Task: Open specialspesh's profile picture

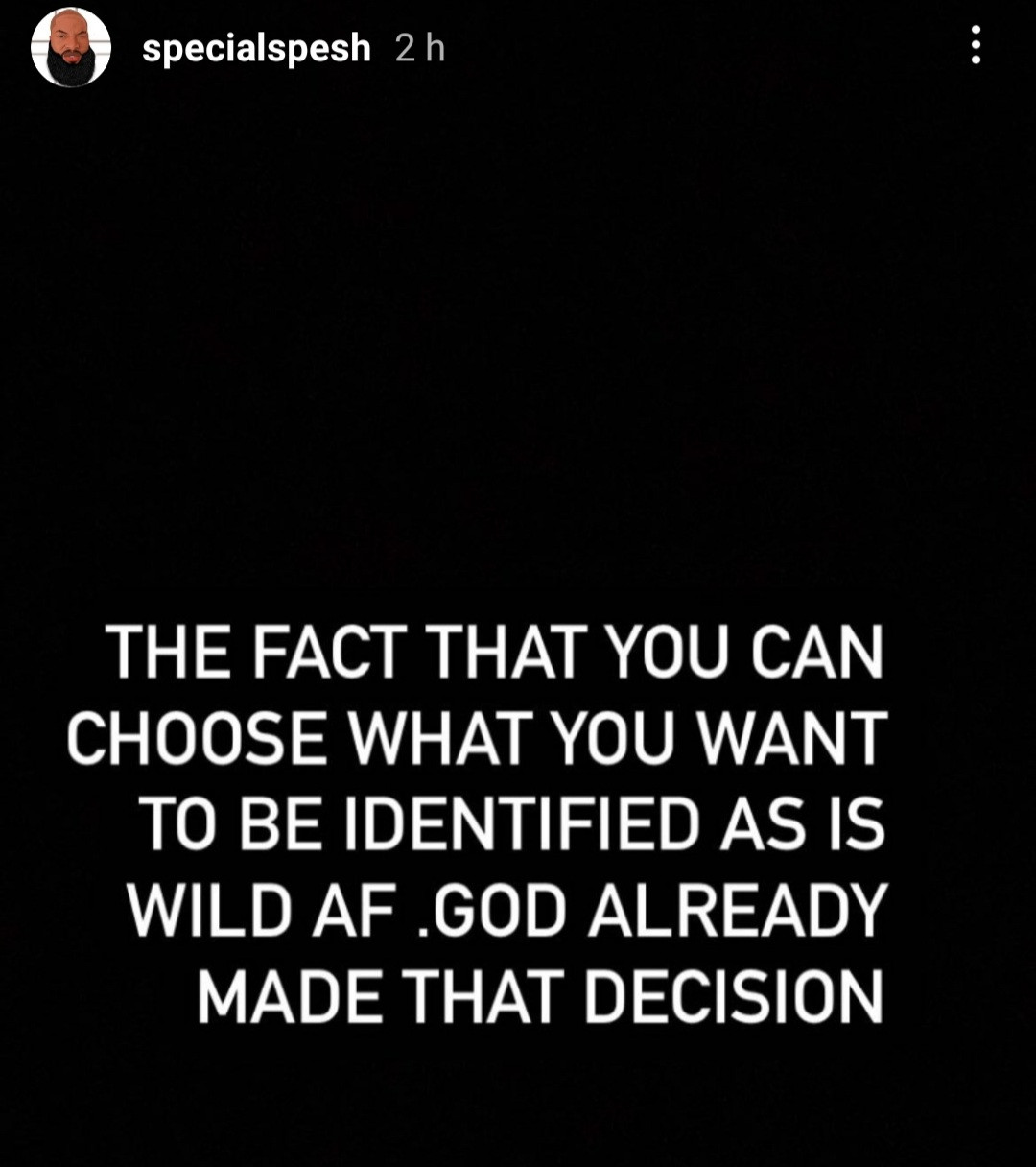Action: coord(71,48)
